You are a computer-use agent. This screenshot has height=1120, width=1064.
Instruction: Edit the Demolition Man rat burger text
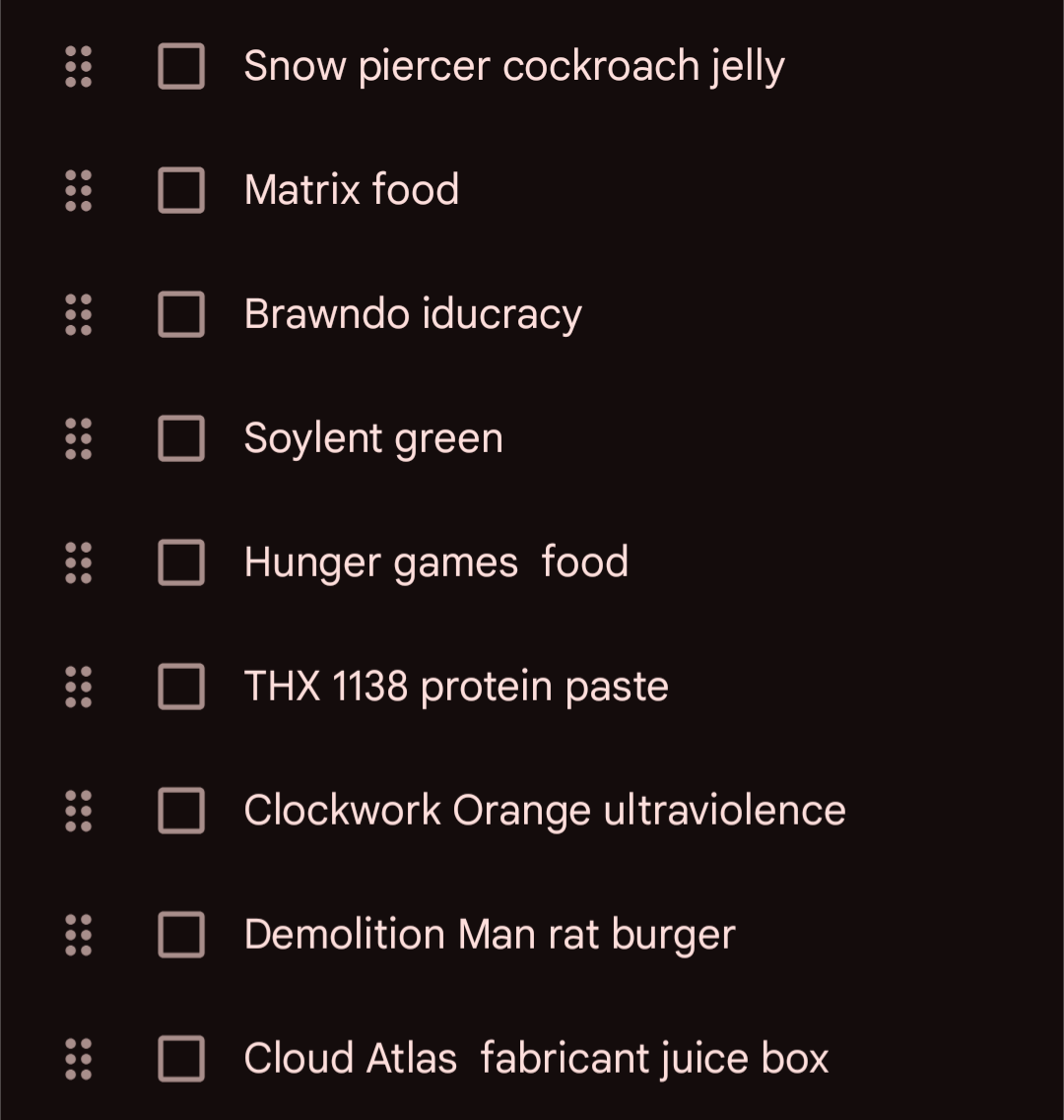coord(490,935)
